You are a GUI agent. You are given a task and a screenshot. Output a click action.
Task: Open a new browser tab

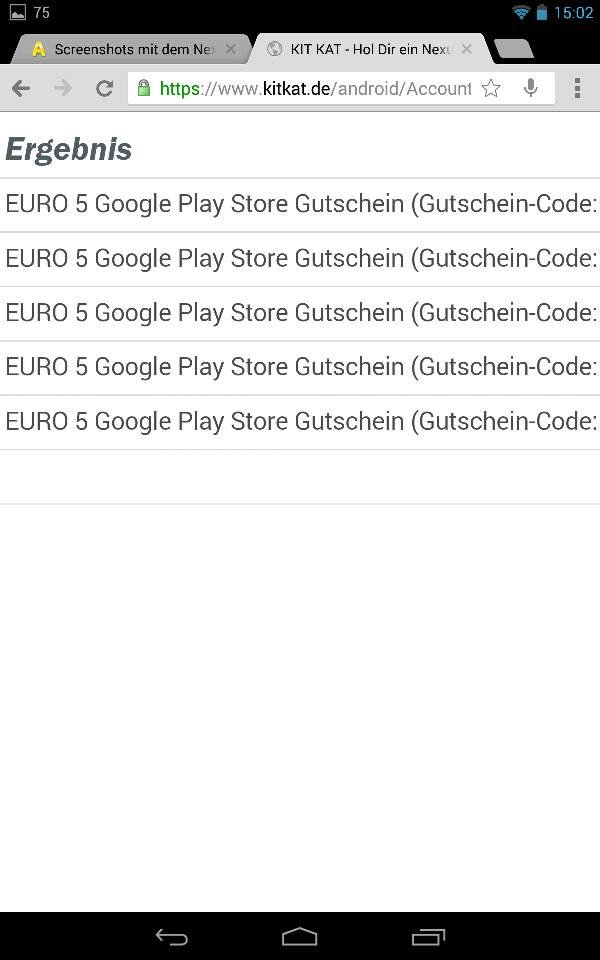(513, 49)
